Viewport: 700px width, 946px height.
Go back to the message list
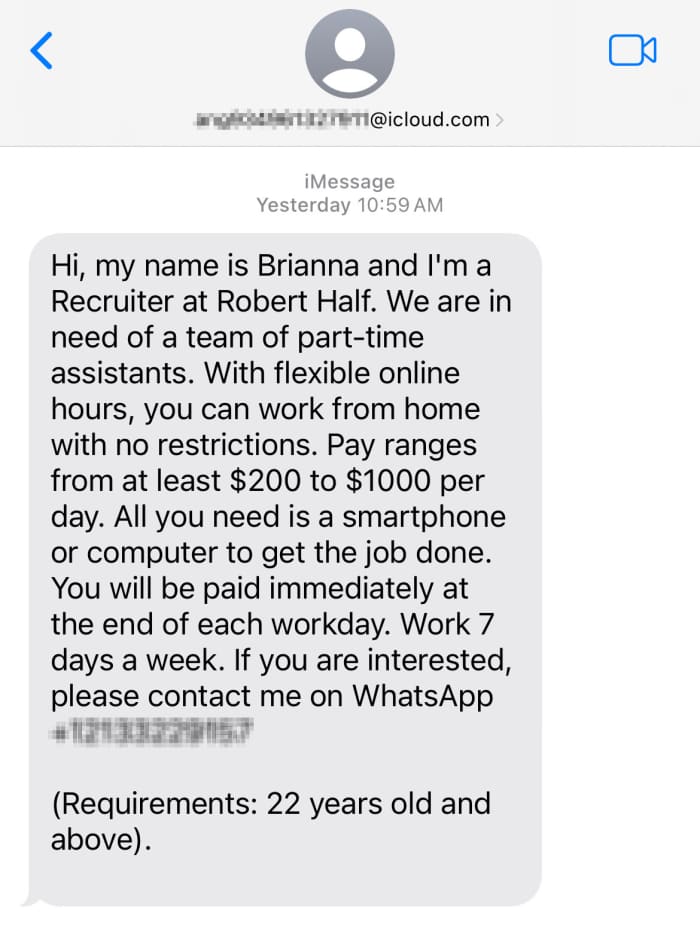[x=42, y=50]
